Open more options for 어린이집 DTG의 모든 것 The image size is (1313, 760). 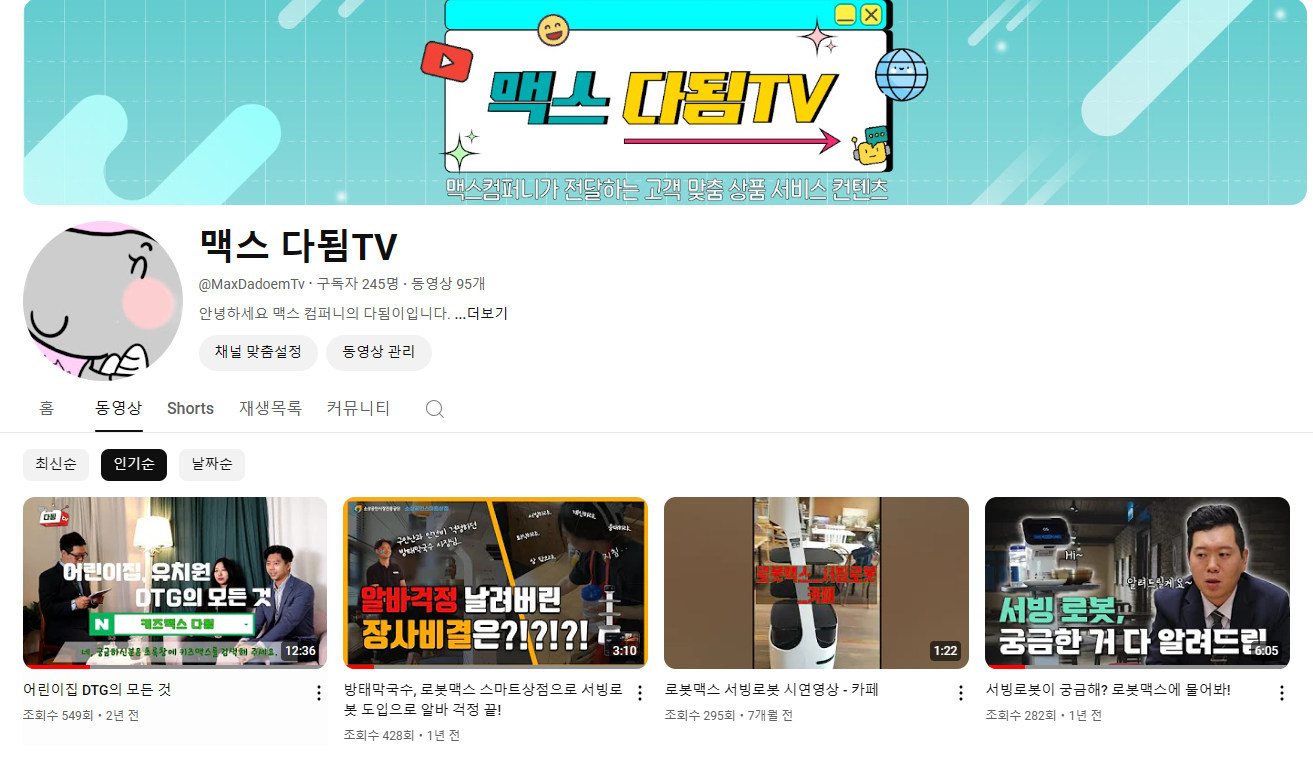319,693
